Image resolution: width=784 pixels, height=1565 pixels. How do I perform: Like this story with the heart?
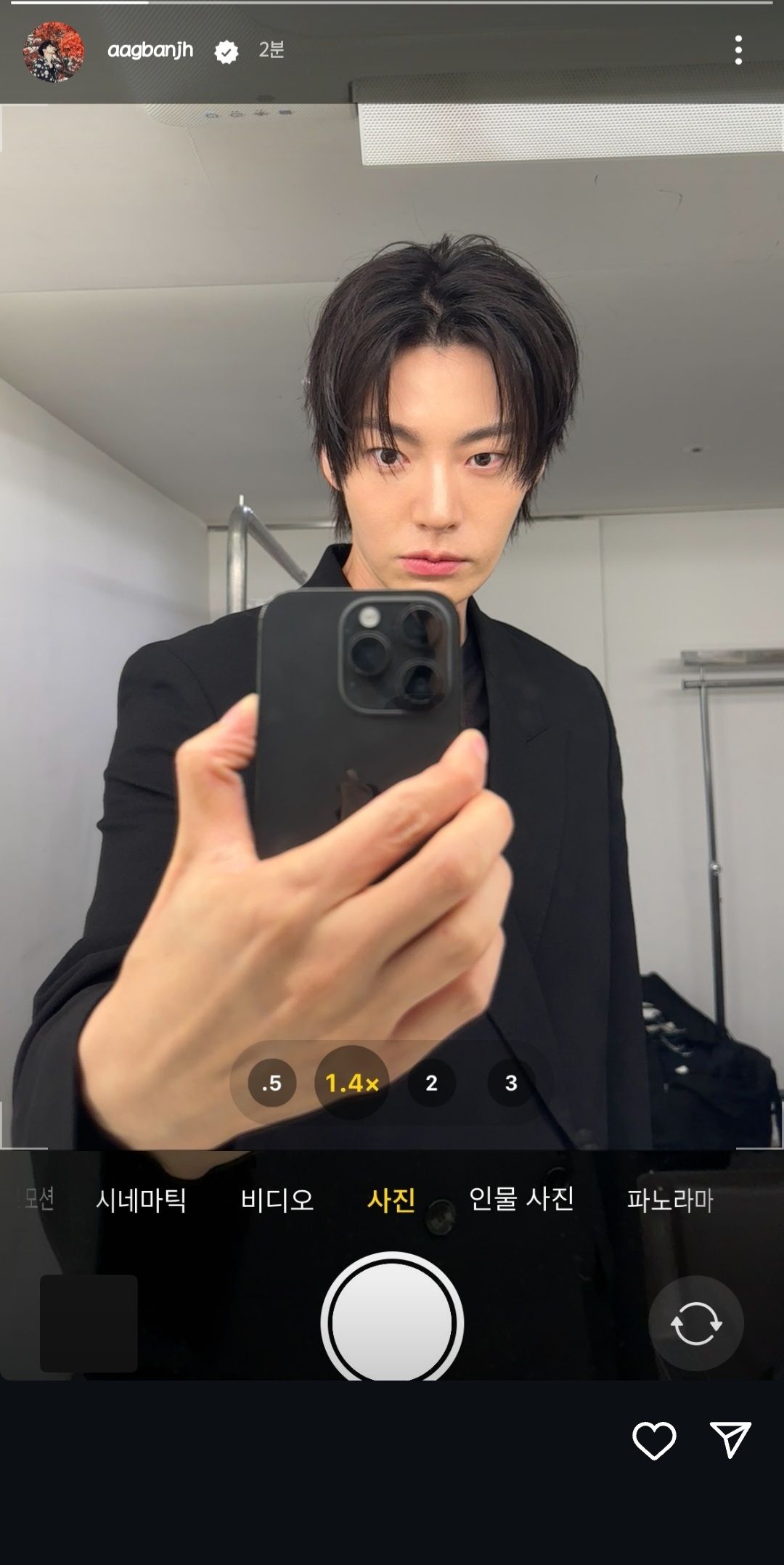[x=654, y=1440]
